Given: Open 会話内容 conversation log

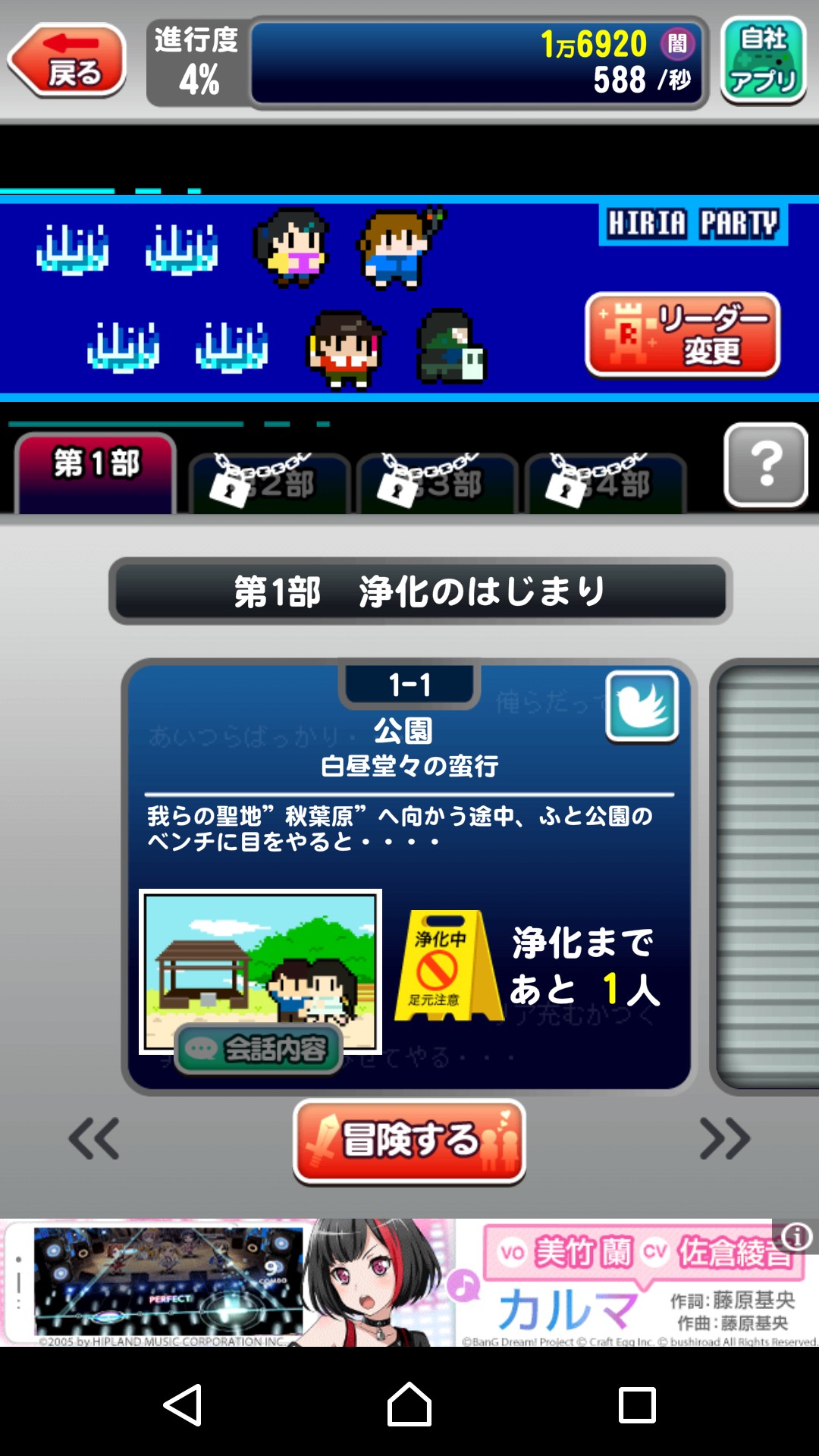Looking at the screenshot, I should point(259,1049).
